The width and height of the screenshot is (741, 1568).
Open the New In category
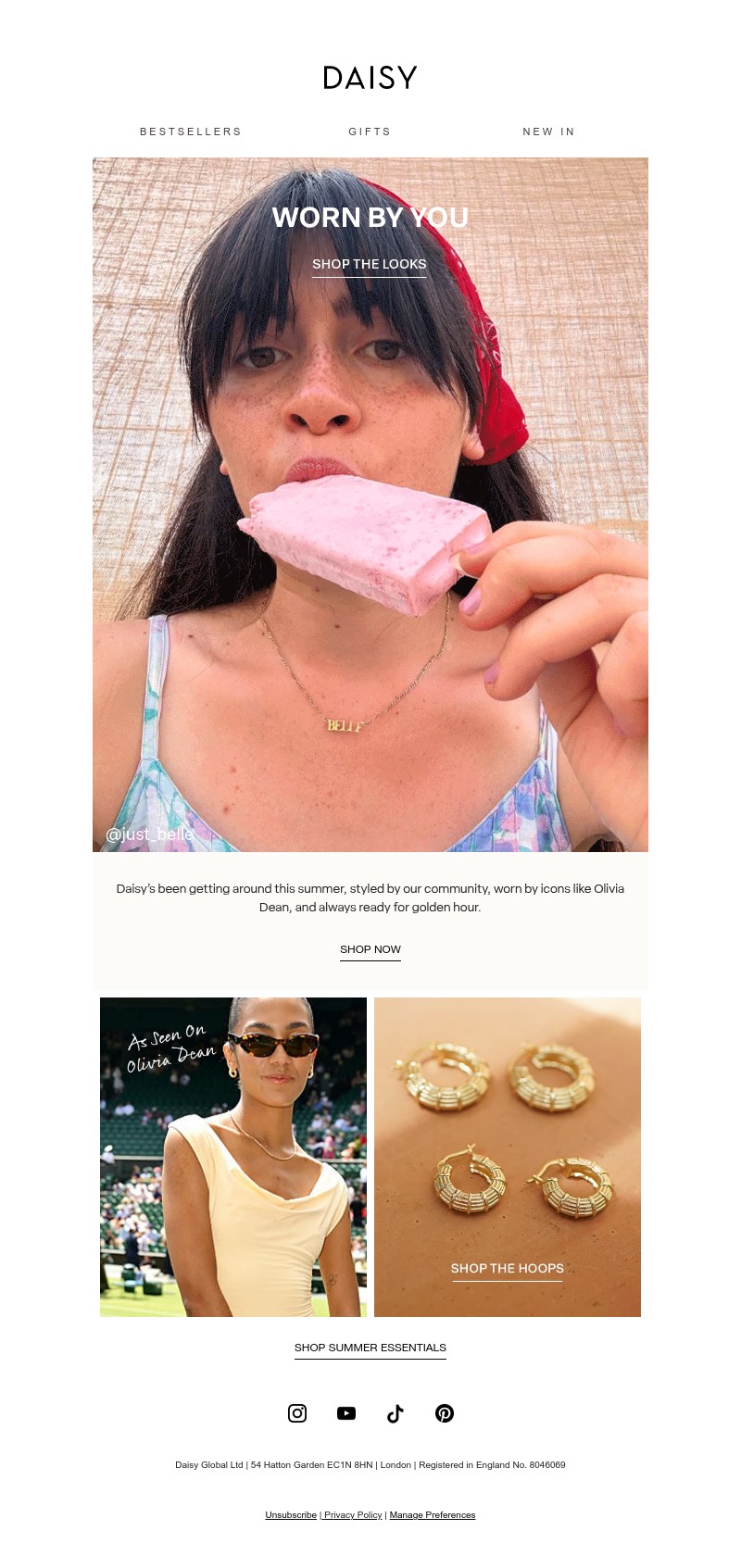tap(548, 132)
